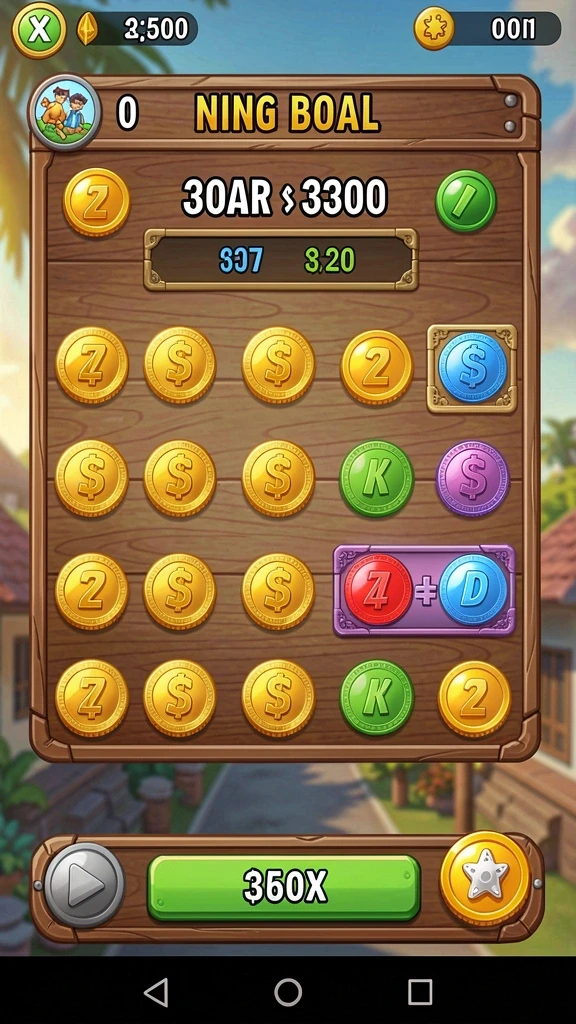Select the framed blue dollar coin
Viewport: 576px width, 1024px height.
click(x=472, y=368)
